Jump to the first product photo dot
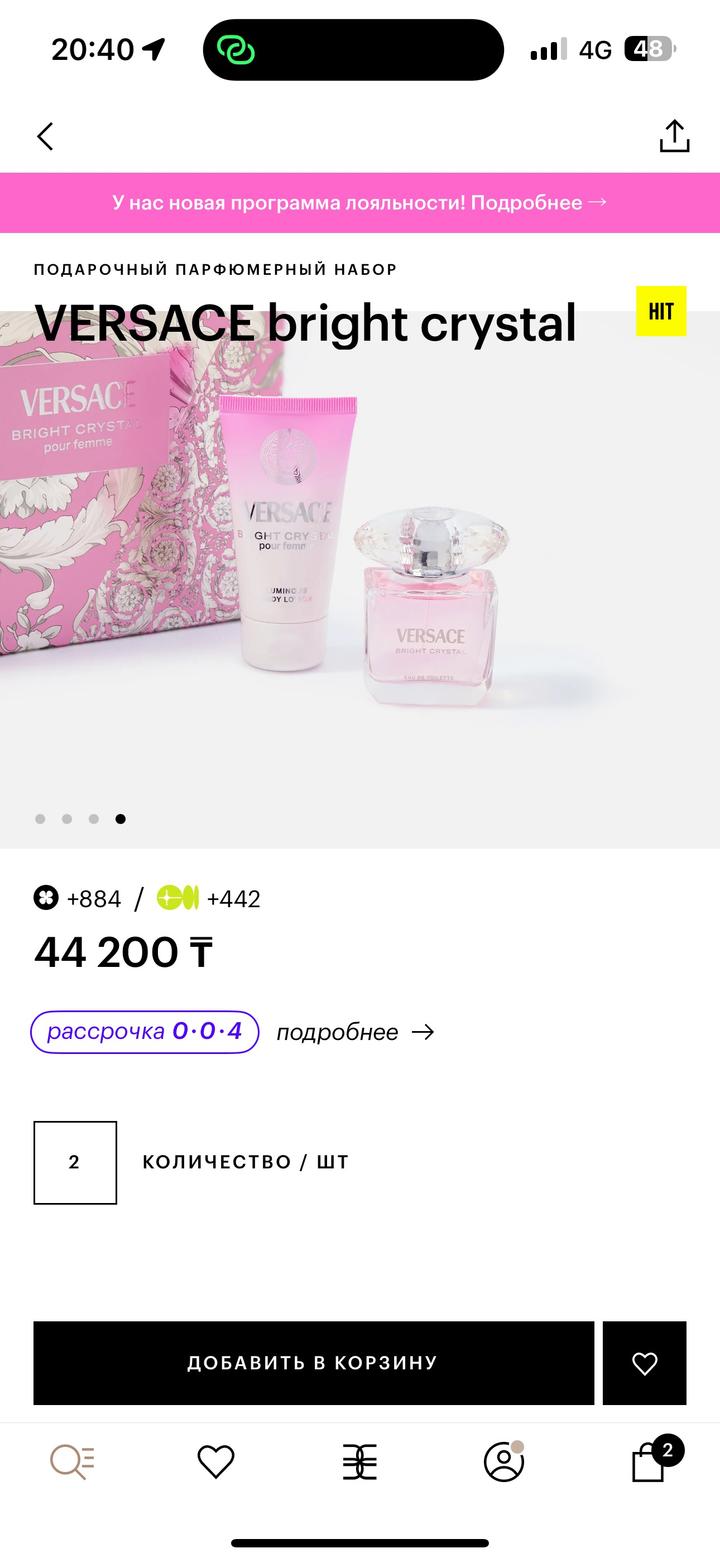The image size is (720, 1561). point(40,819)
